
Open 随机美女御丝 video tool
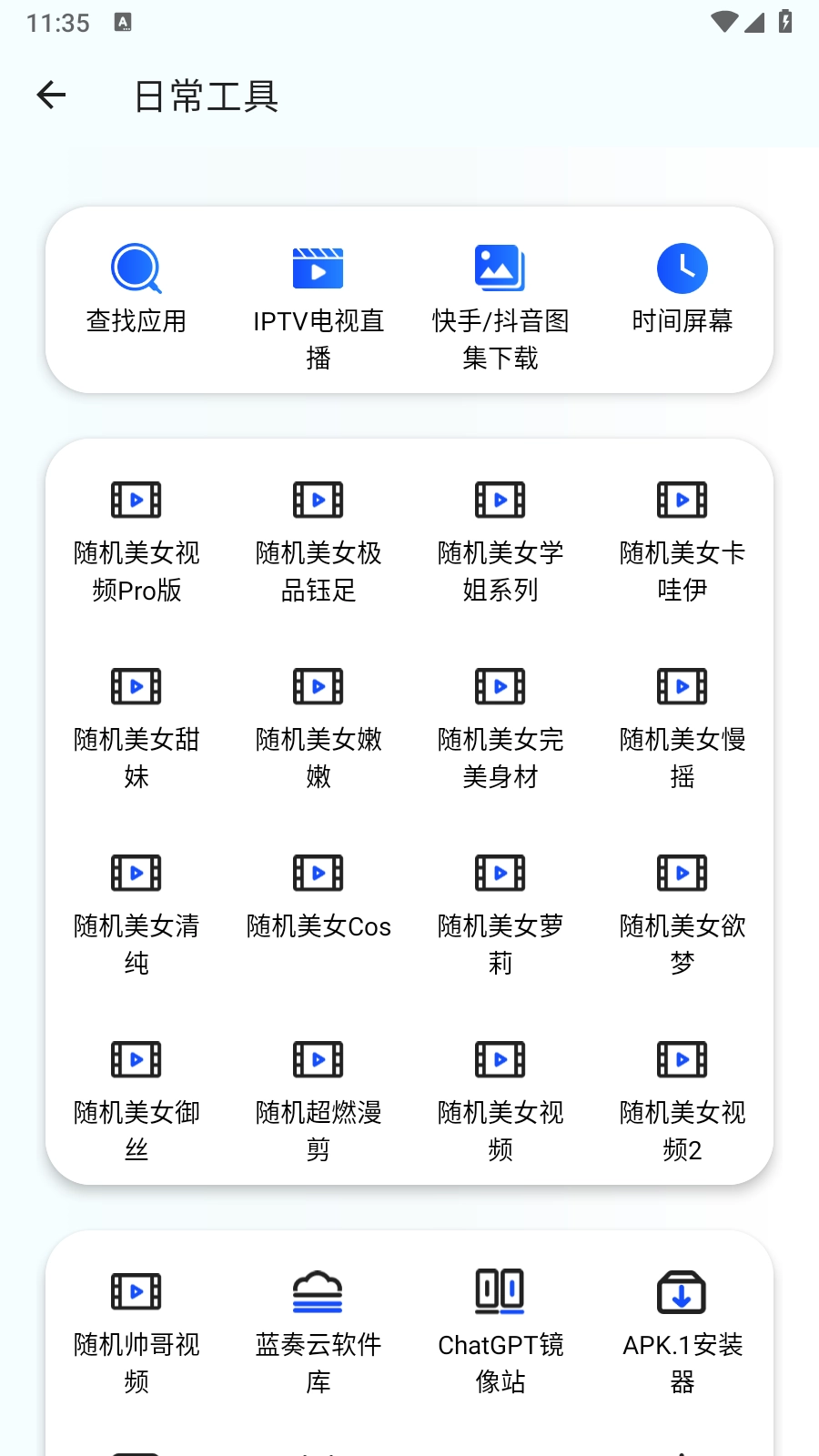click(136, 1097)
